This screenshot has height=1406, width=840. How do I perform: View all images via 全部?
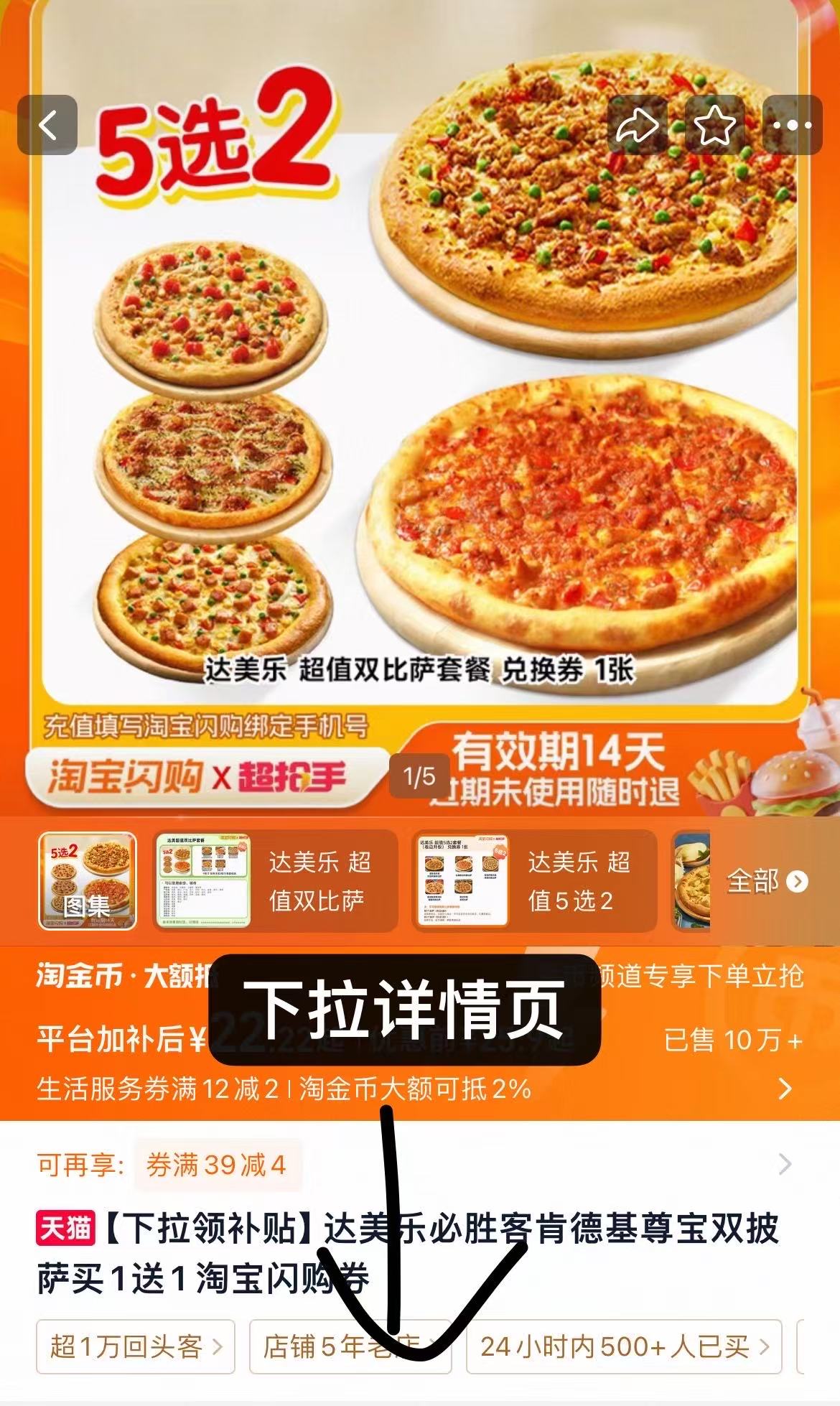pos(767,881)
